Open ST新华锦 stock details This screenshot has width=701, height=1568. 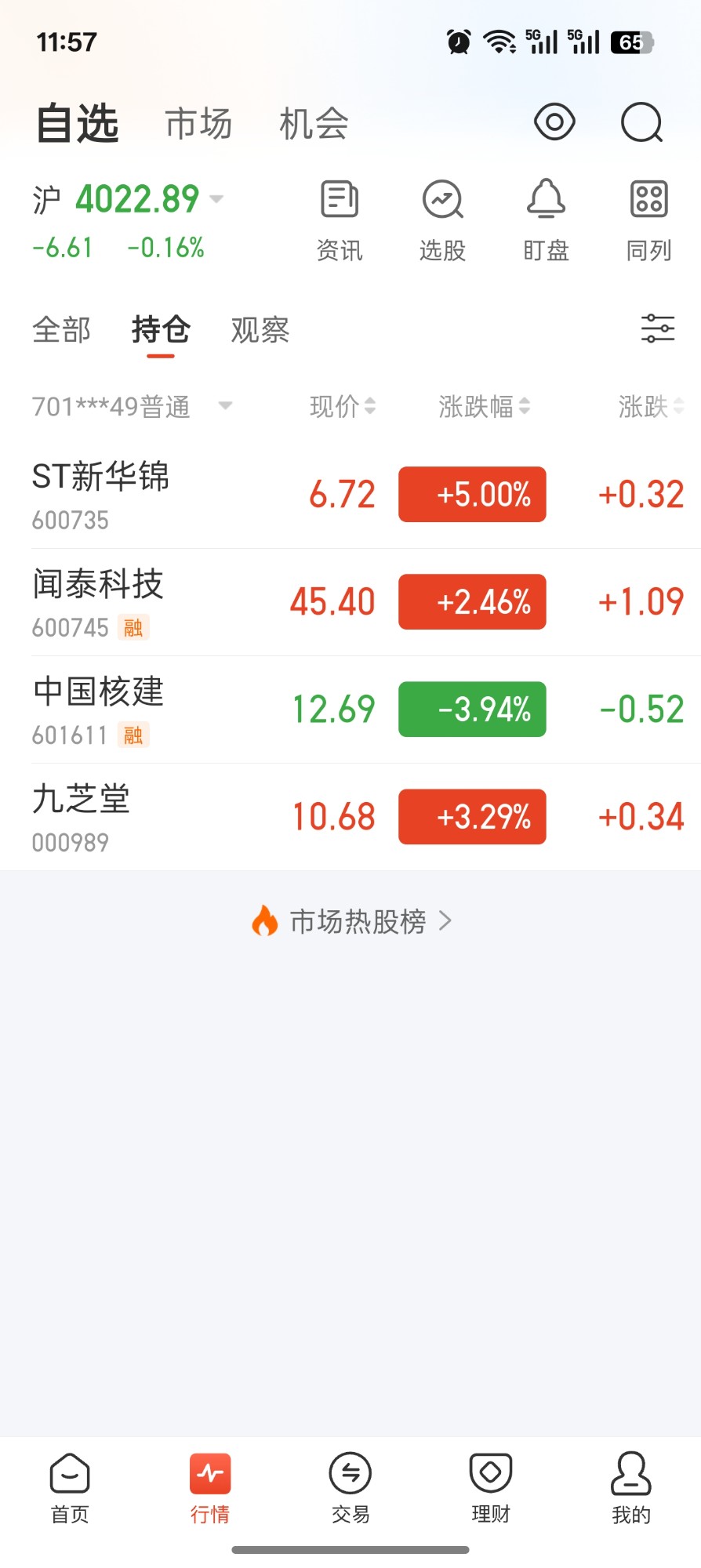coord(350,495)
